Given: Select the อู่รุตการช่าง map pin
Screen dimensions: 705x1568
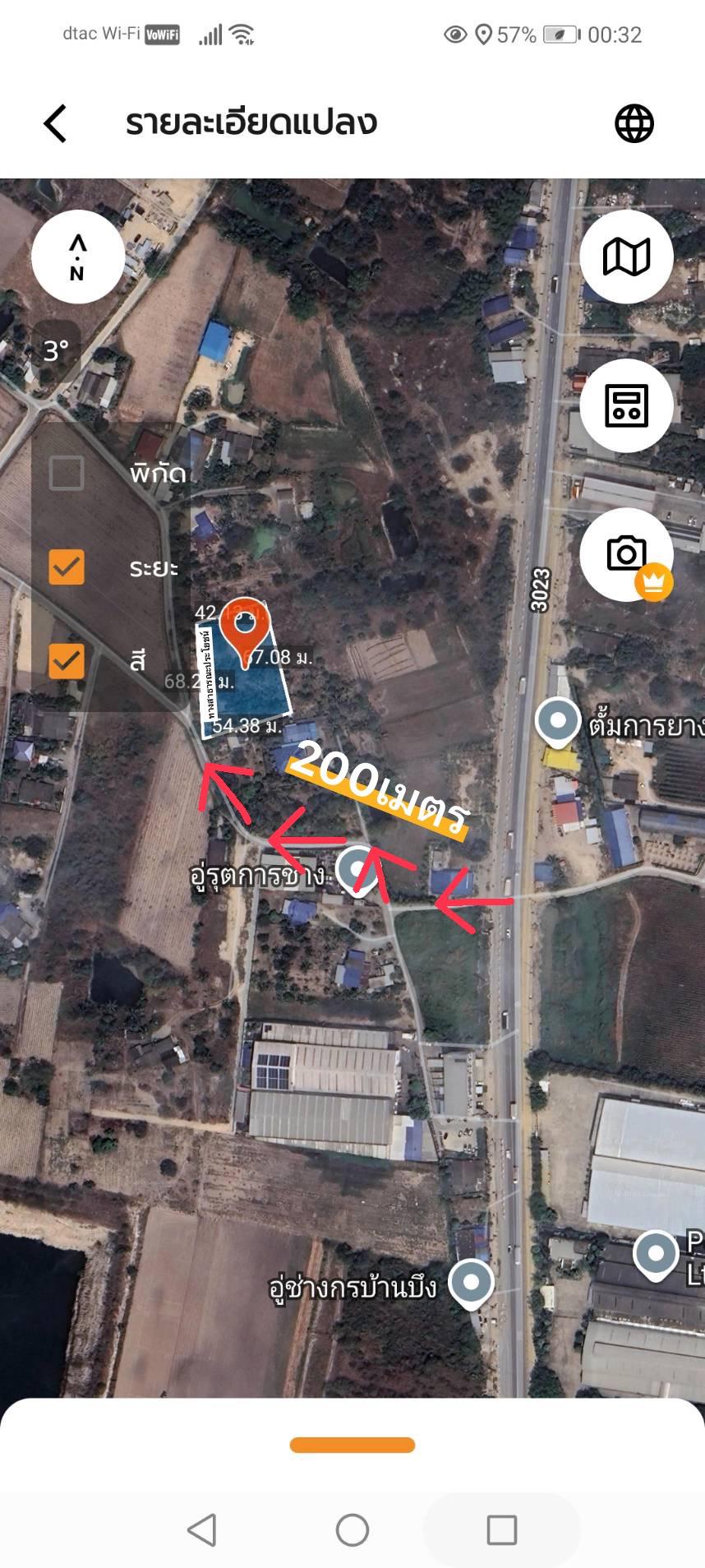Looking at the screenshot, I should 357,868.
